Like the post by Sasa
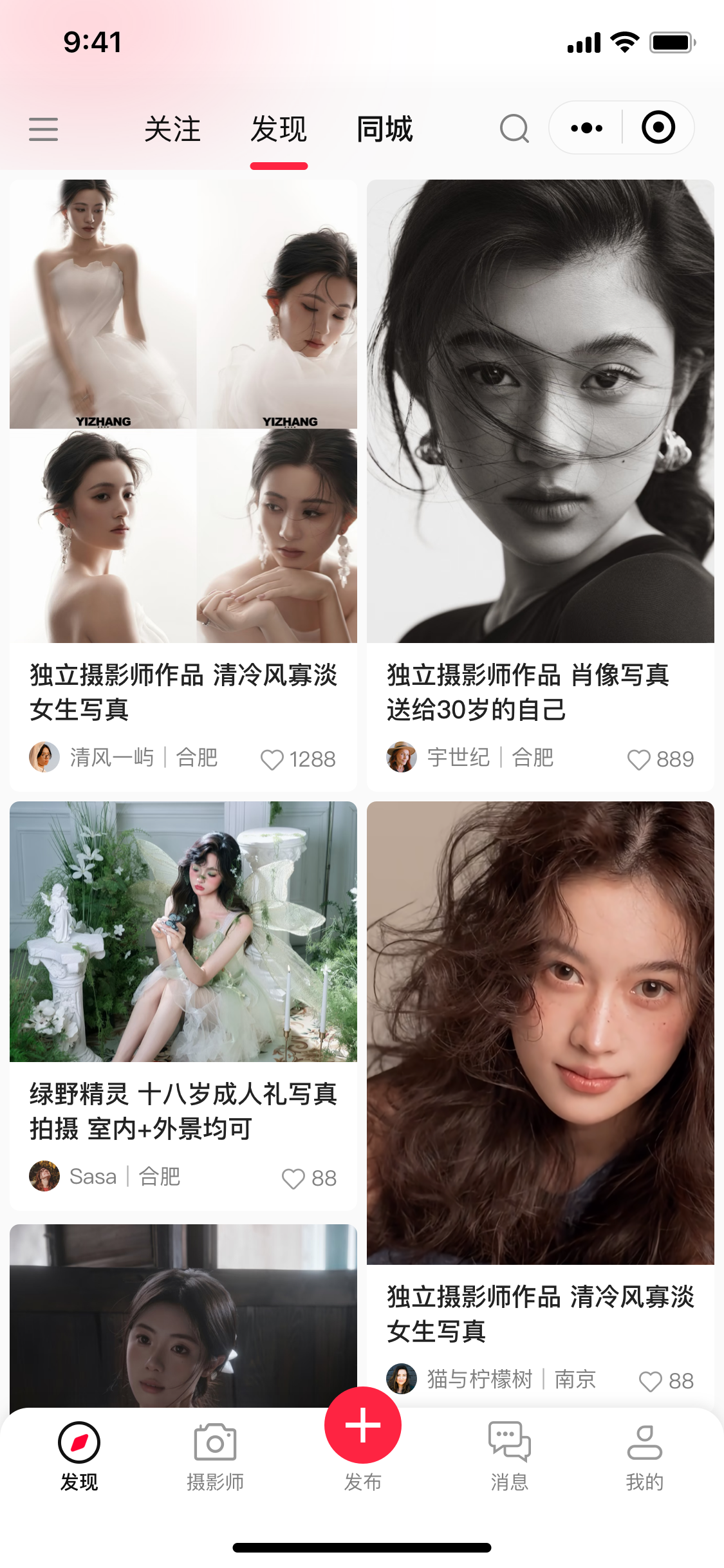This screenshot has height=1568, width=724. [x=293, y=1179]
